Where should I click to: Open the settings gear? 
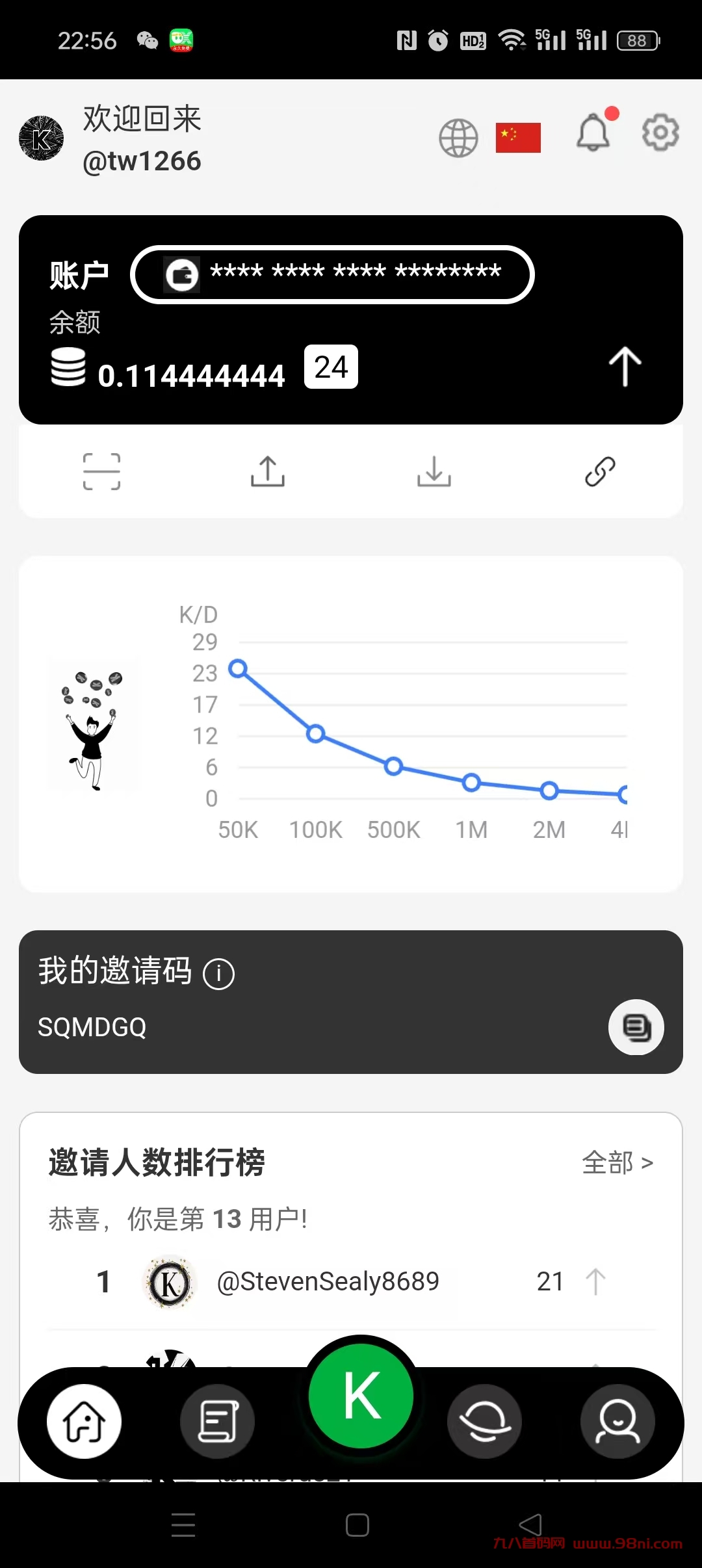[659, 132]
